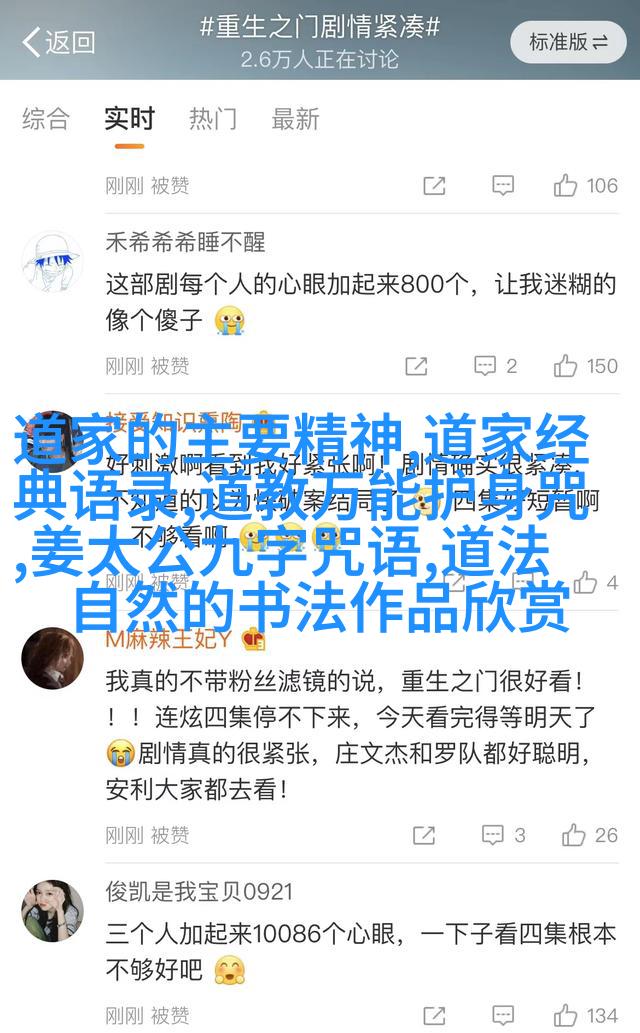This screenshot has height=1033, width=640.
Task: Repost 禾希希希睡不醒's post
Action: tap(415, 366)
